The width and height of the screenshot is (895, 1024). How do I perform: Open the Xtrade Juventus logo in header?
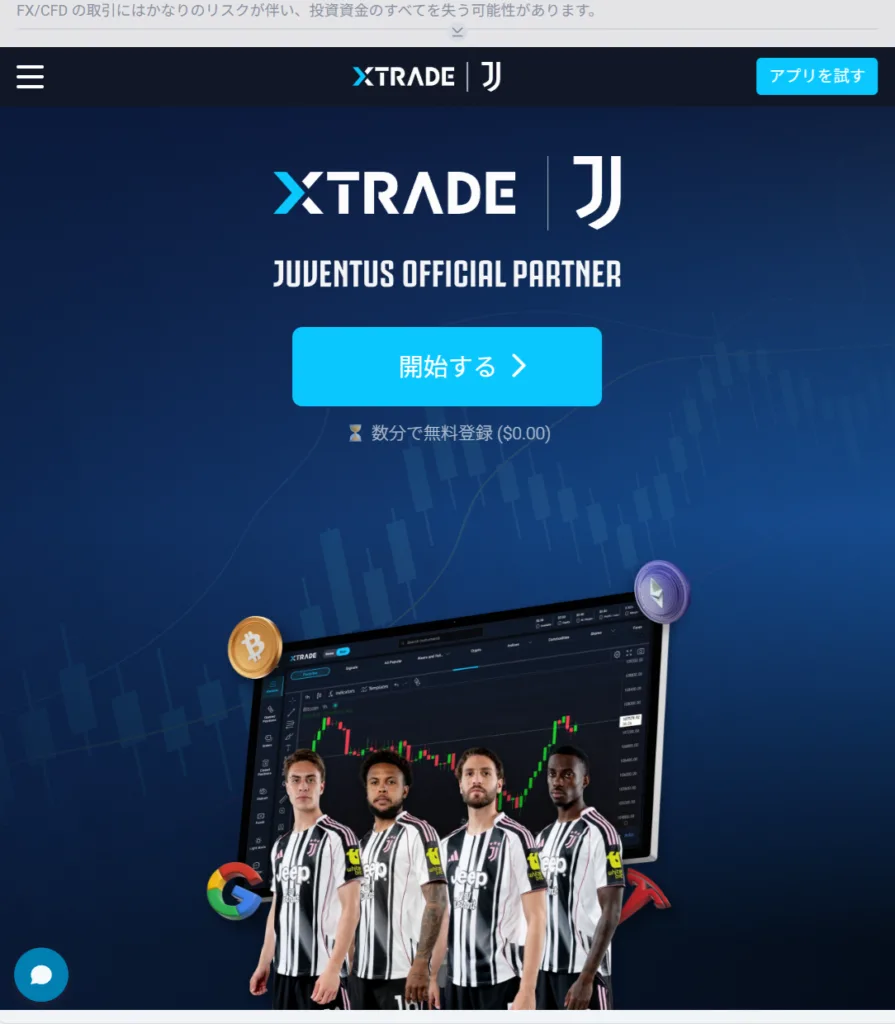(427, 76)
